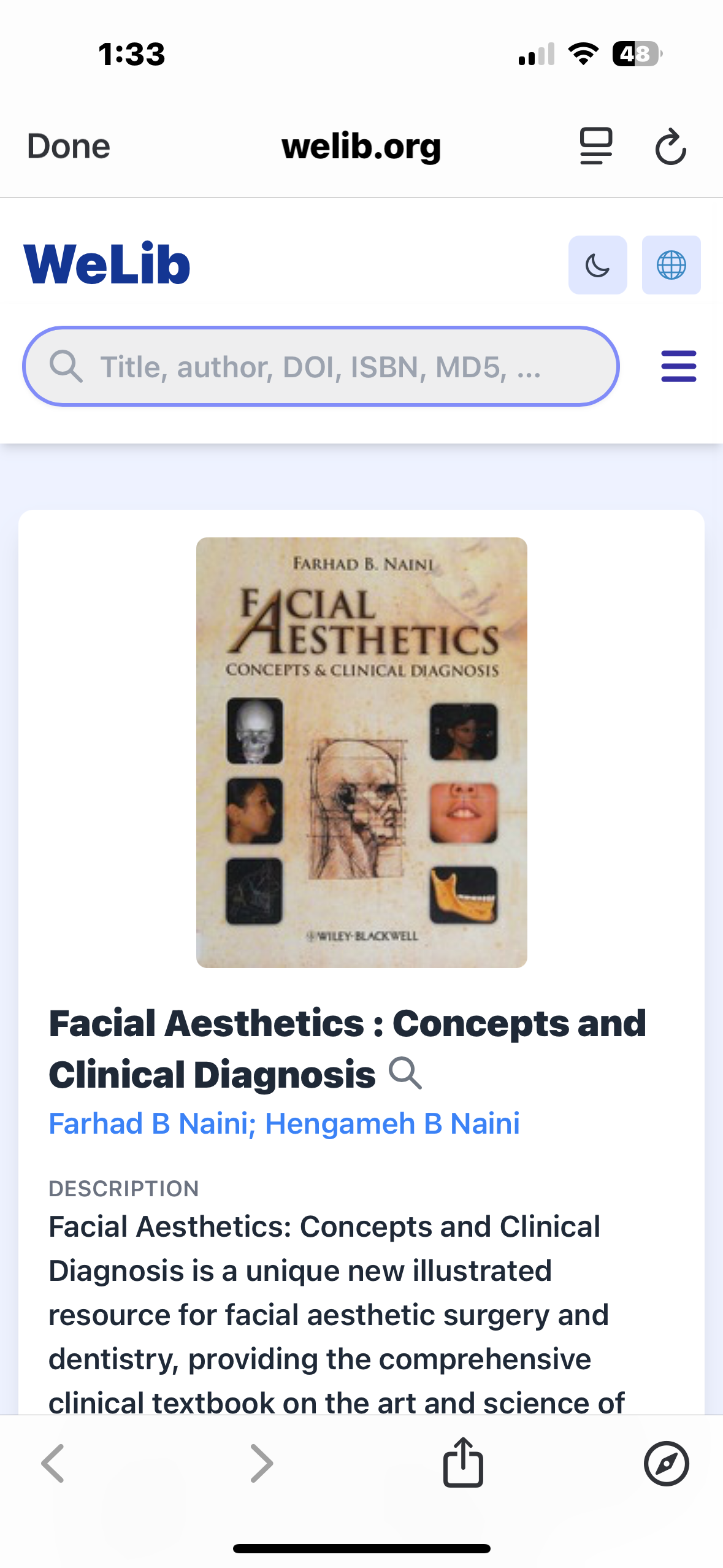
Task: Search by title using the magnifier icon
Action: 405,1074
